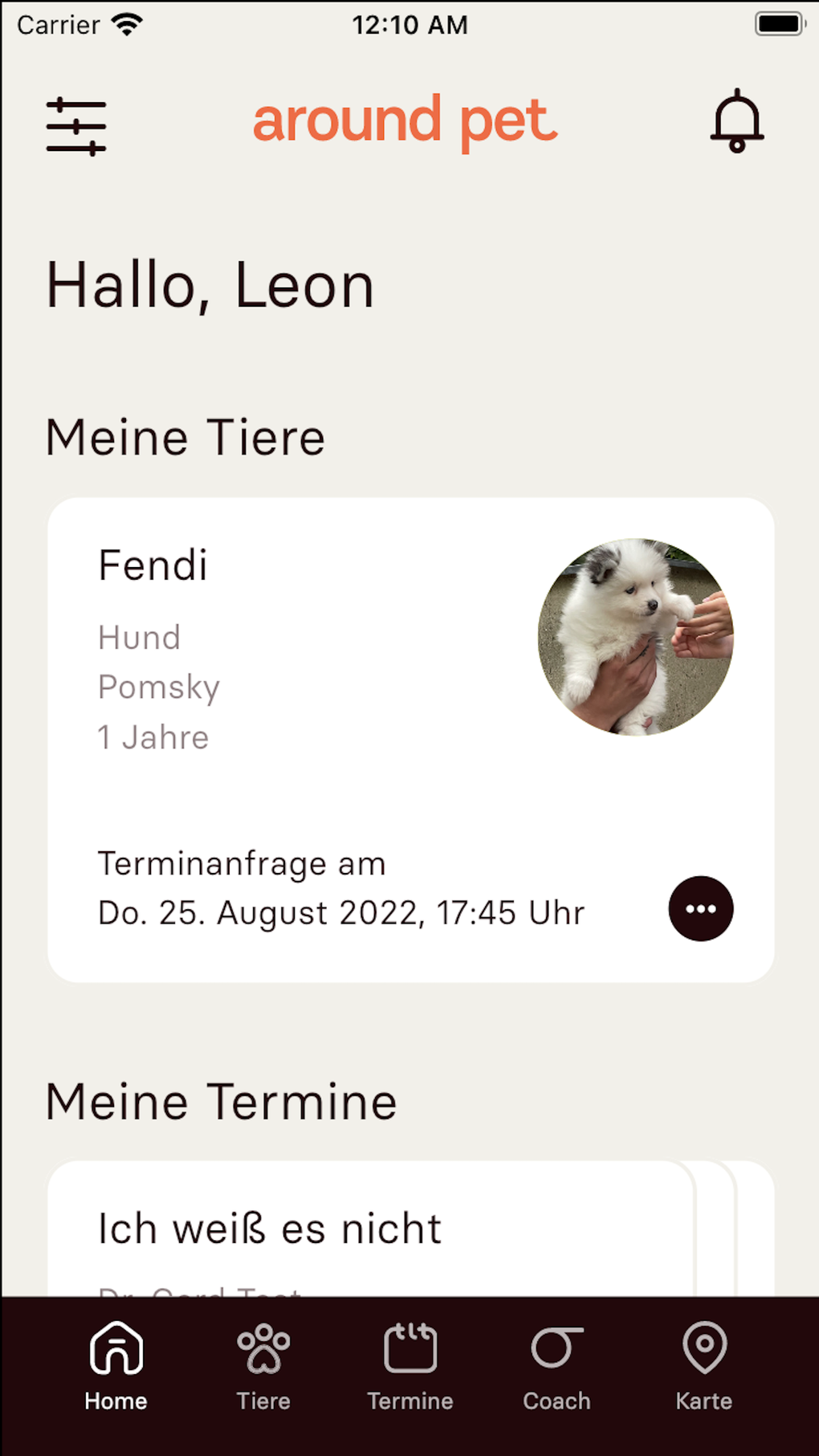This screenshot has height=1456, width=819.
Task: Switch to the Tiere tab
Action: (263, 1365)
